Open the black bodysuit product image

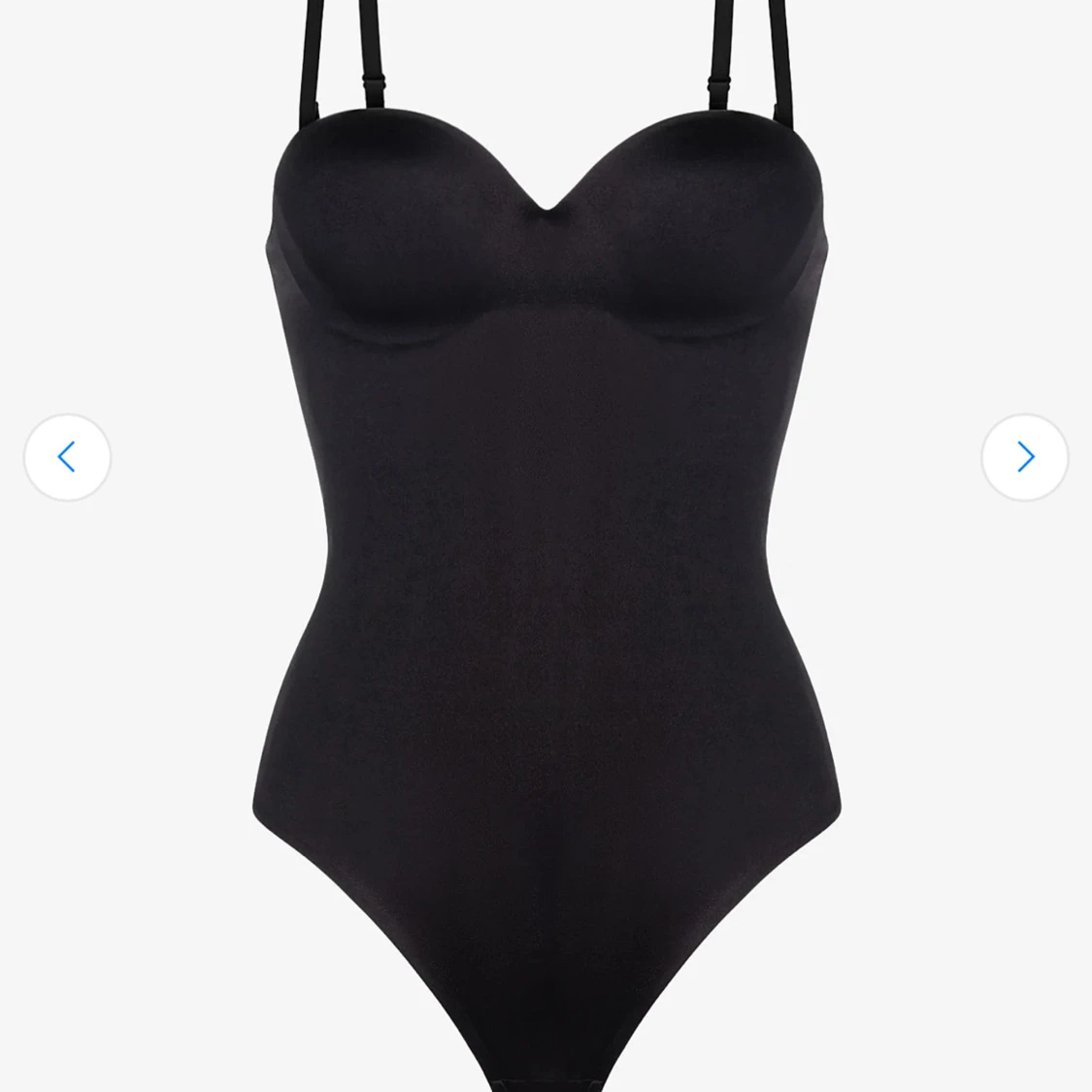pos(546,544)
